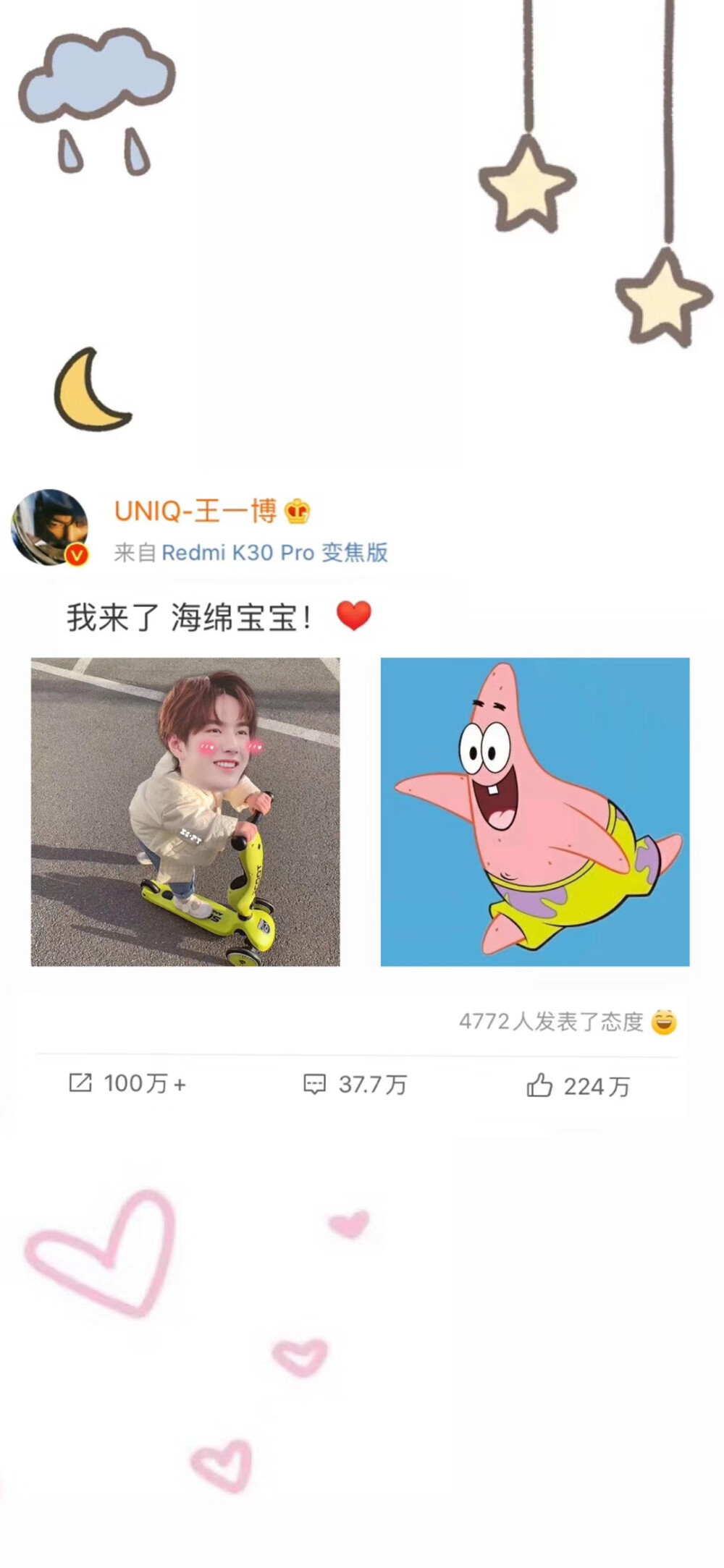The height and width of the screenshot is (1568, 724).
Task: Select the repost arrow icon
Action: pyautogui.click(x=82, y=1085)
